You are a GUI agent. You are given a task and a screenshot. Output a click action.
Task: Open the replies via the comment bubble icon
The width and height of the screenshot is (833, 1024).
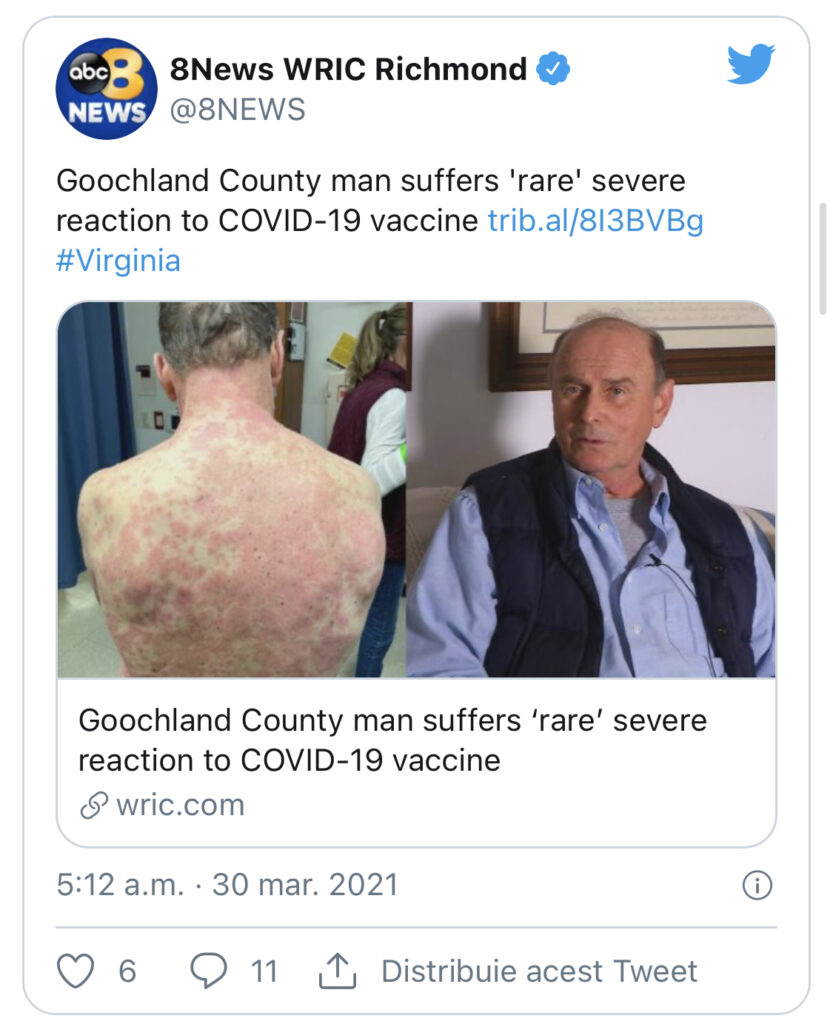tap(208, 970)
